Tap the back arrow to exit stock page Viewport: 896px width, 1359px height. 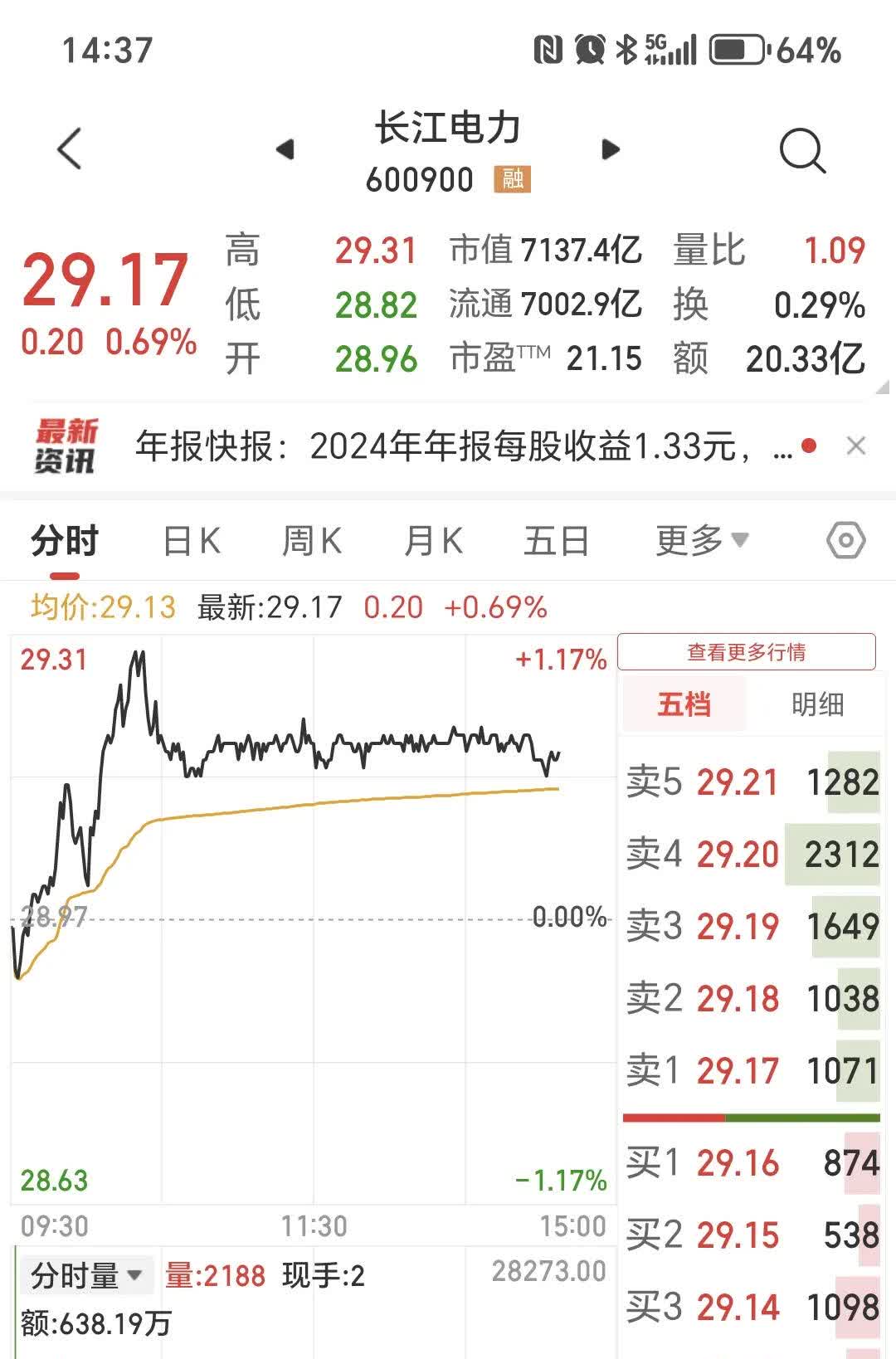(x=70, y=149)
